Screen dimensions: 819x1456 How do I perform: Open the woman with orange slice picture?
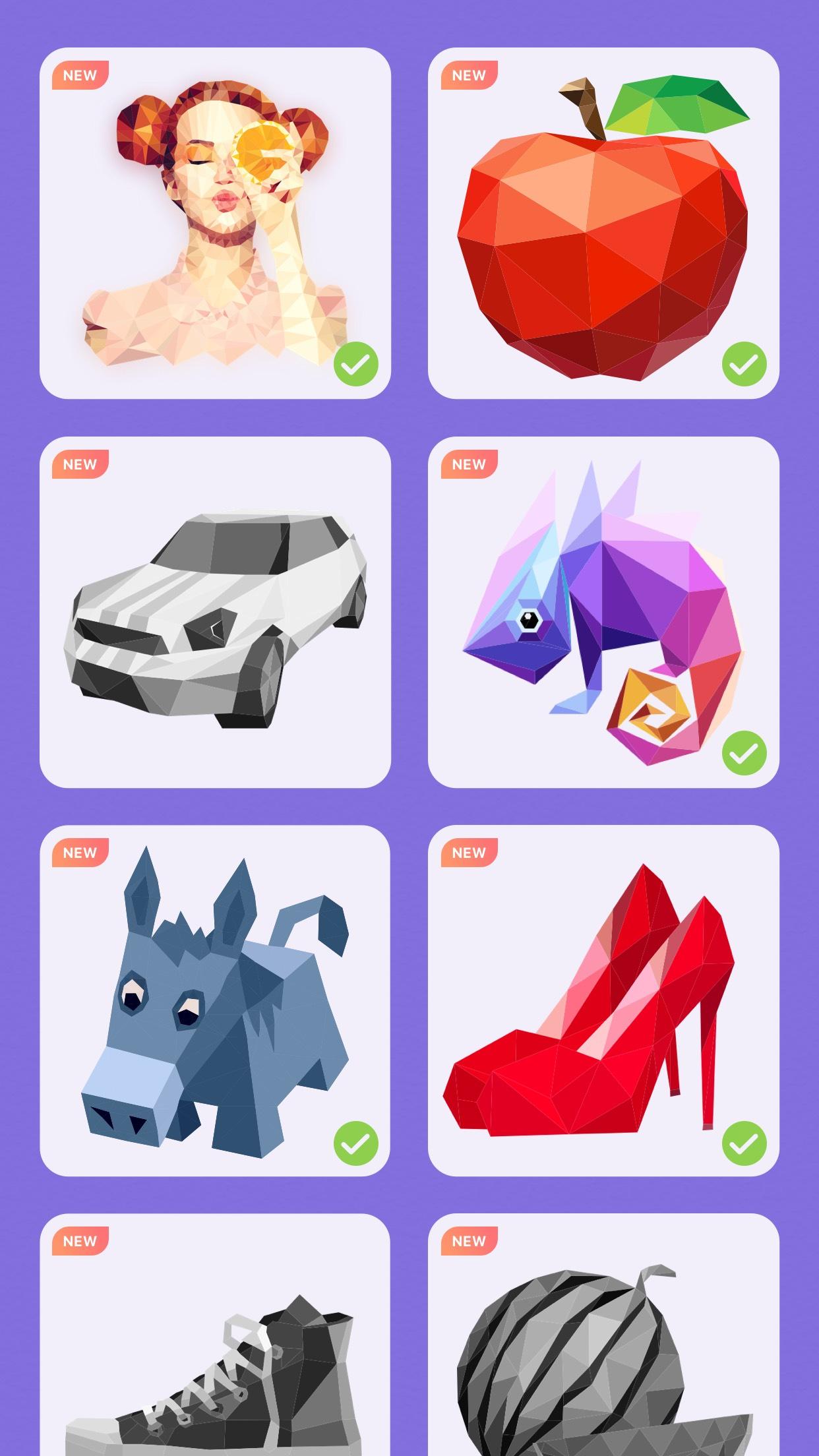[x=215, y=223]
